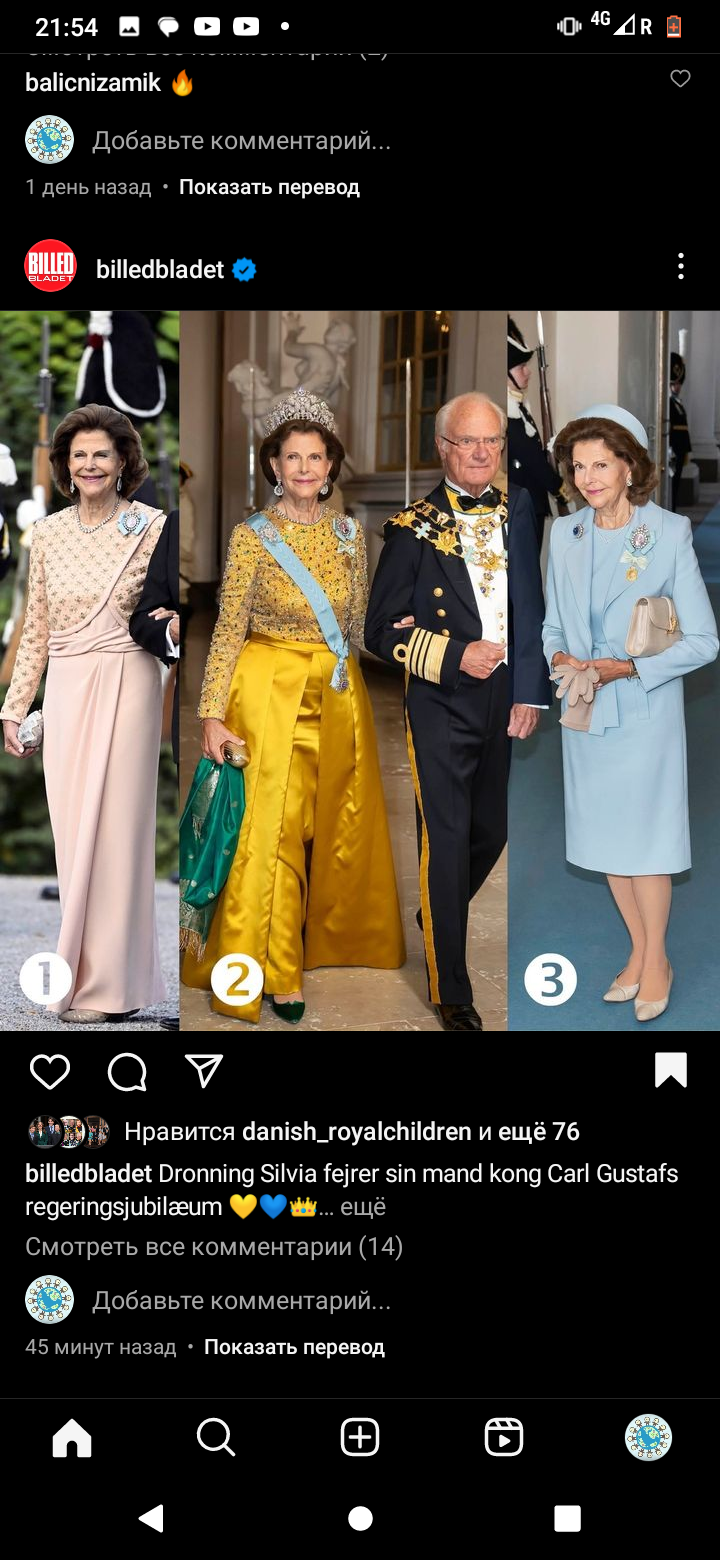
Task: Switch to the Reels tab
Action: (504, 1438)
